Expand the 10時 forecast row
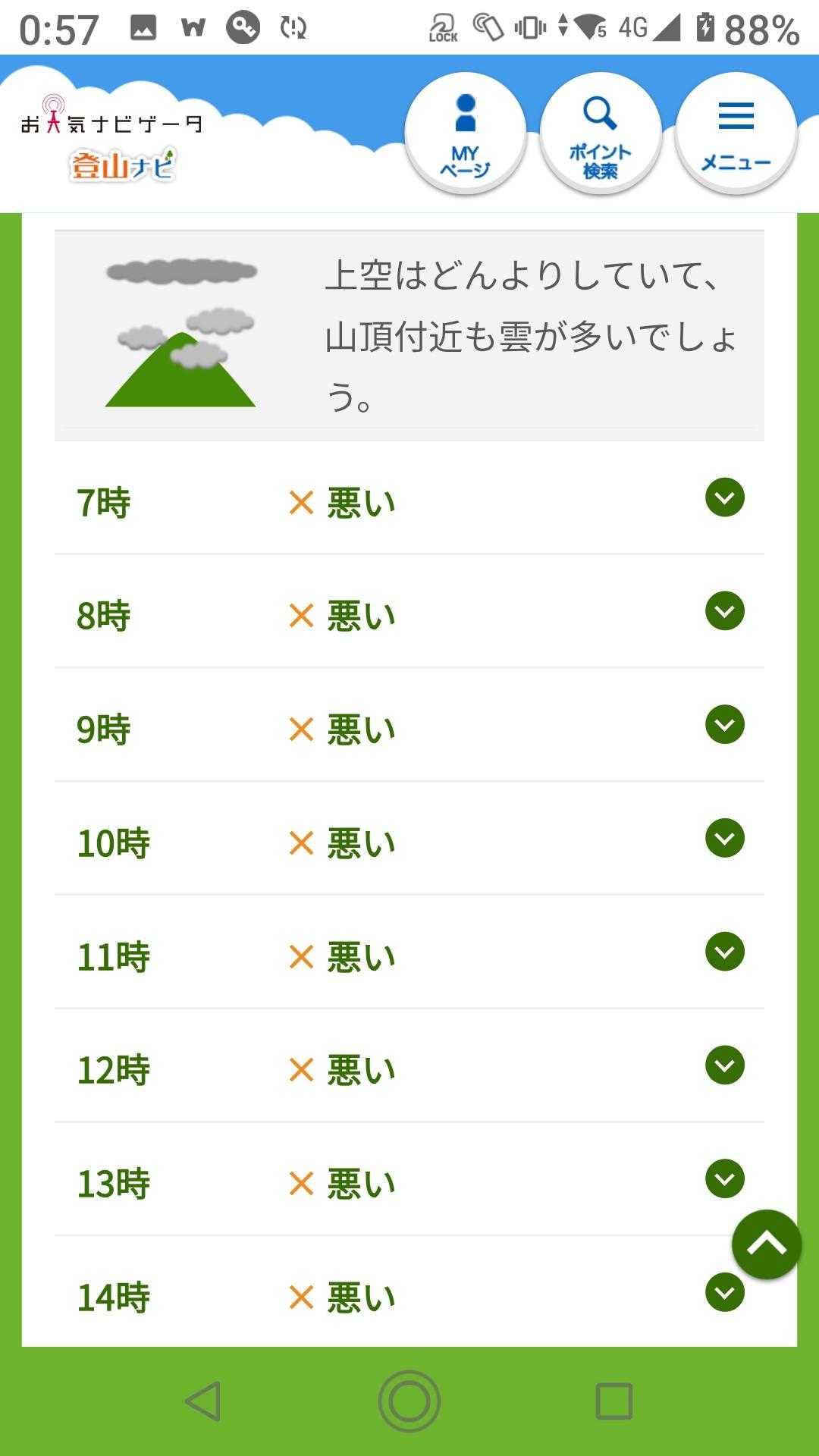819x1456 pixels. (724, 838)
